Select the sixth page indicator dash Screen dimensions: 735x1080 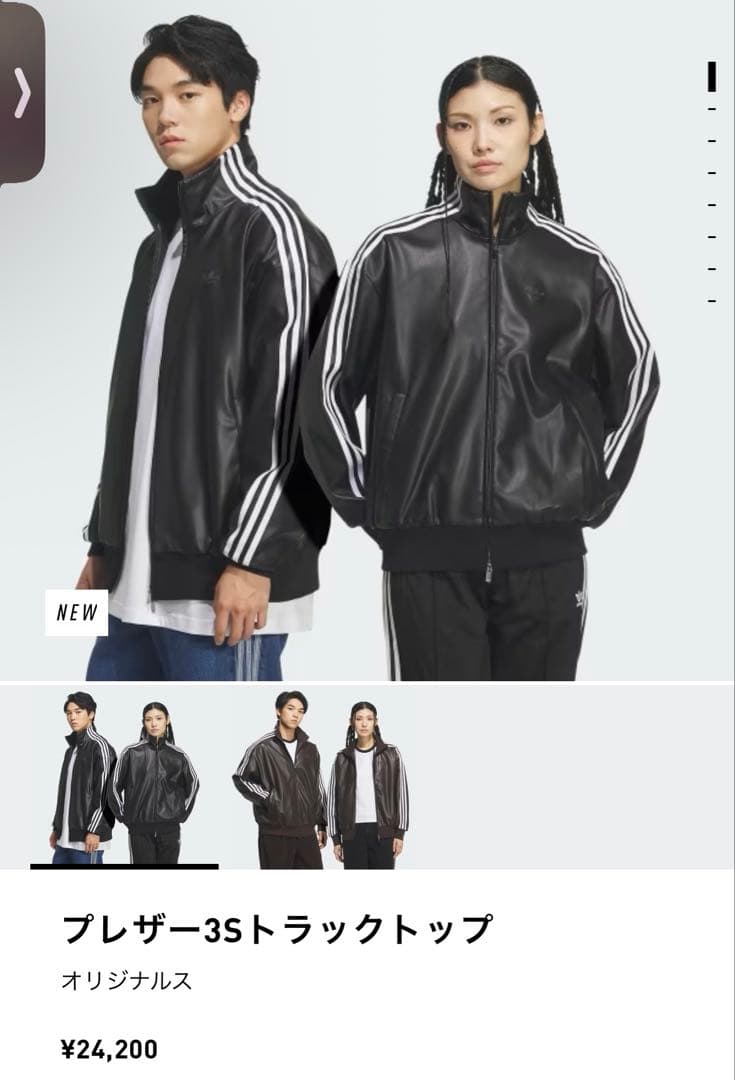pos(711,236)
